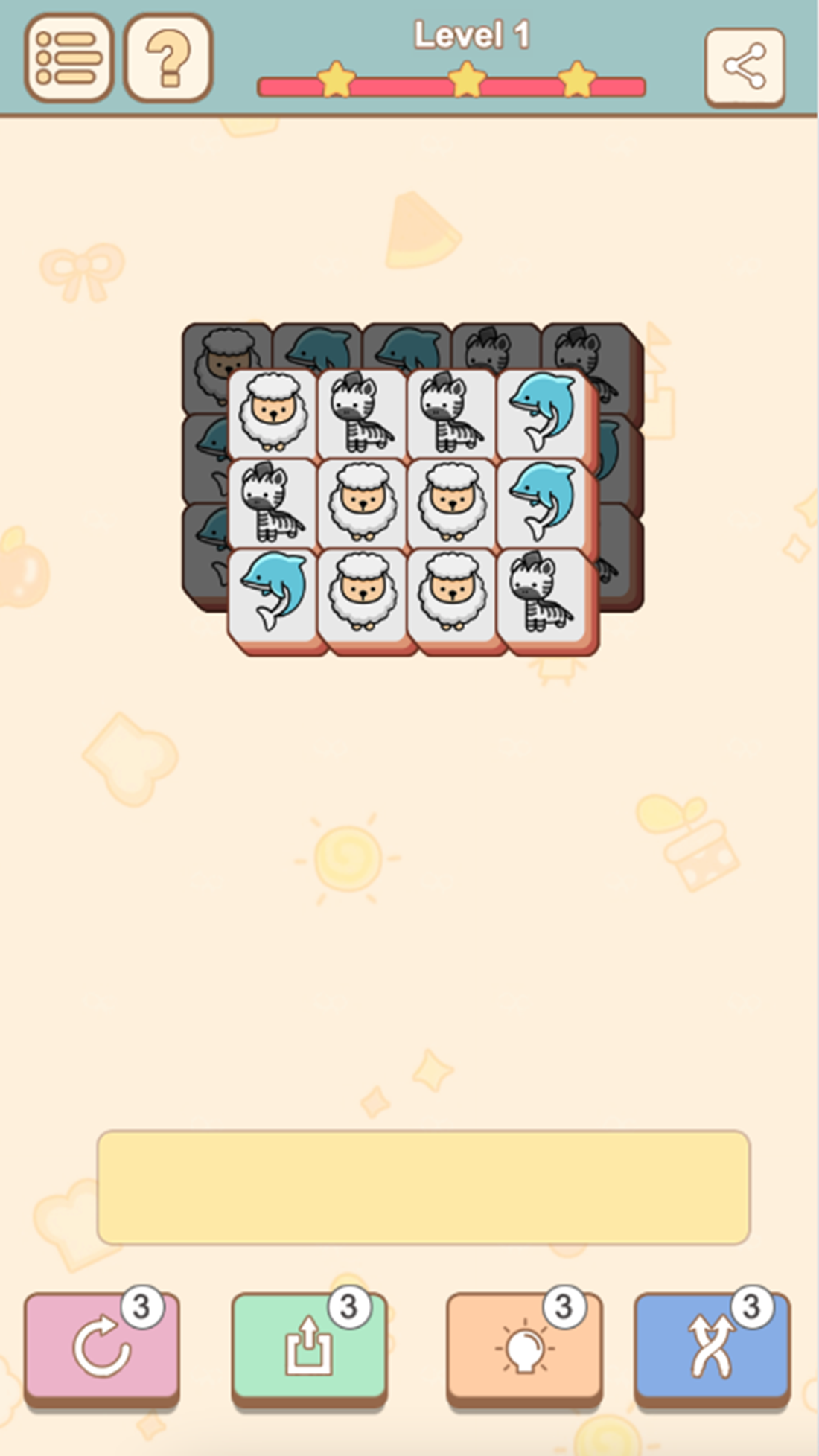The image size is (819, 1456).
Task: Open the help question mark
Action: [x=168, y=58]
